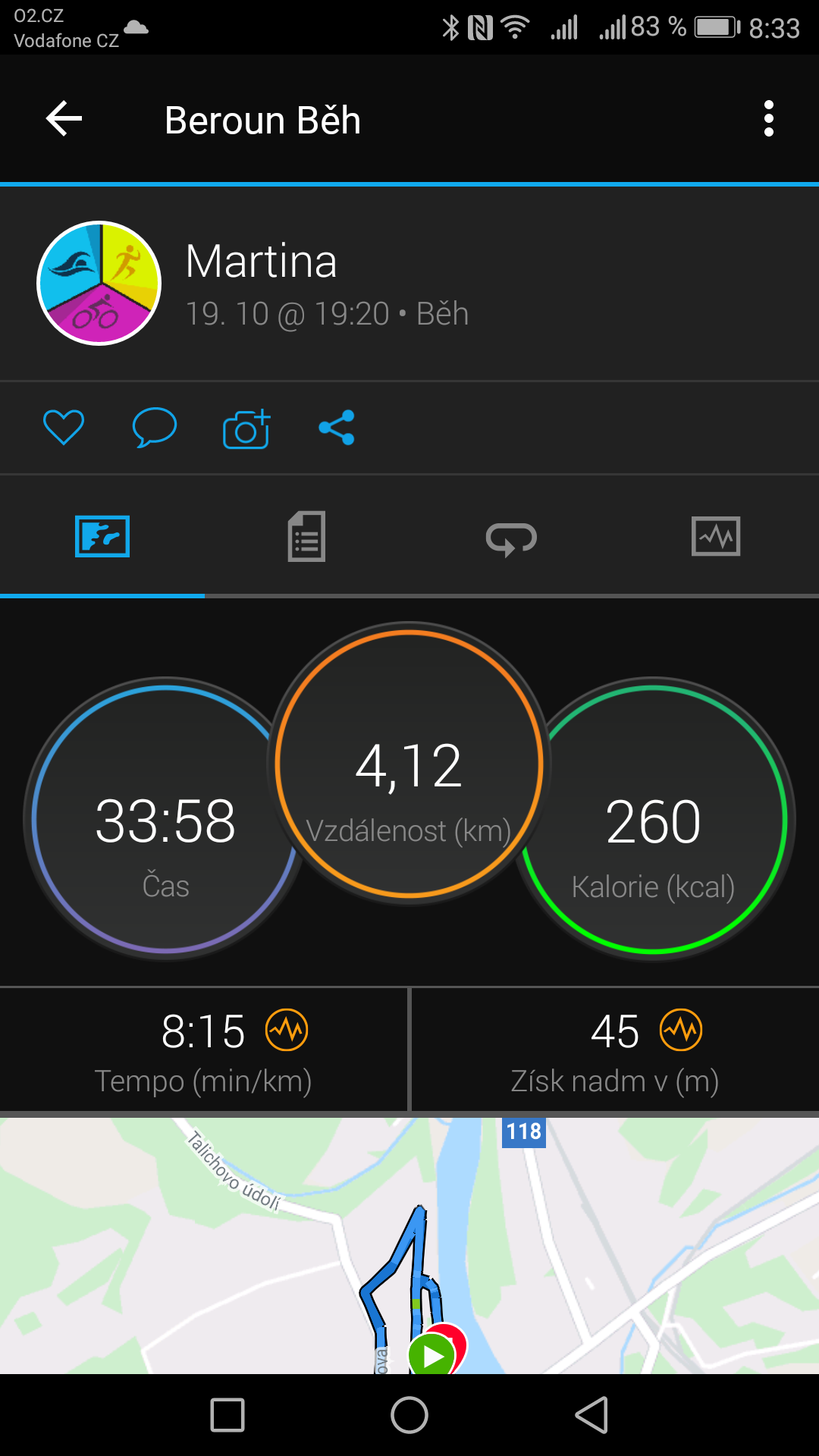Open the route map preview
The image size is (819, 1456).
(409, 1245)
